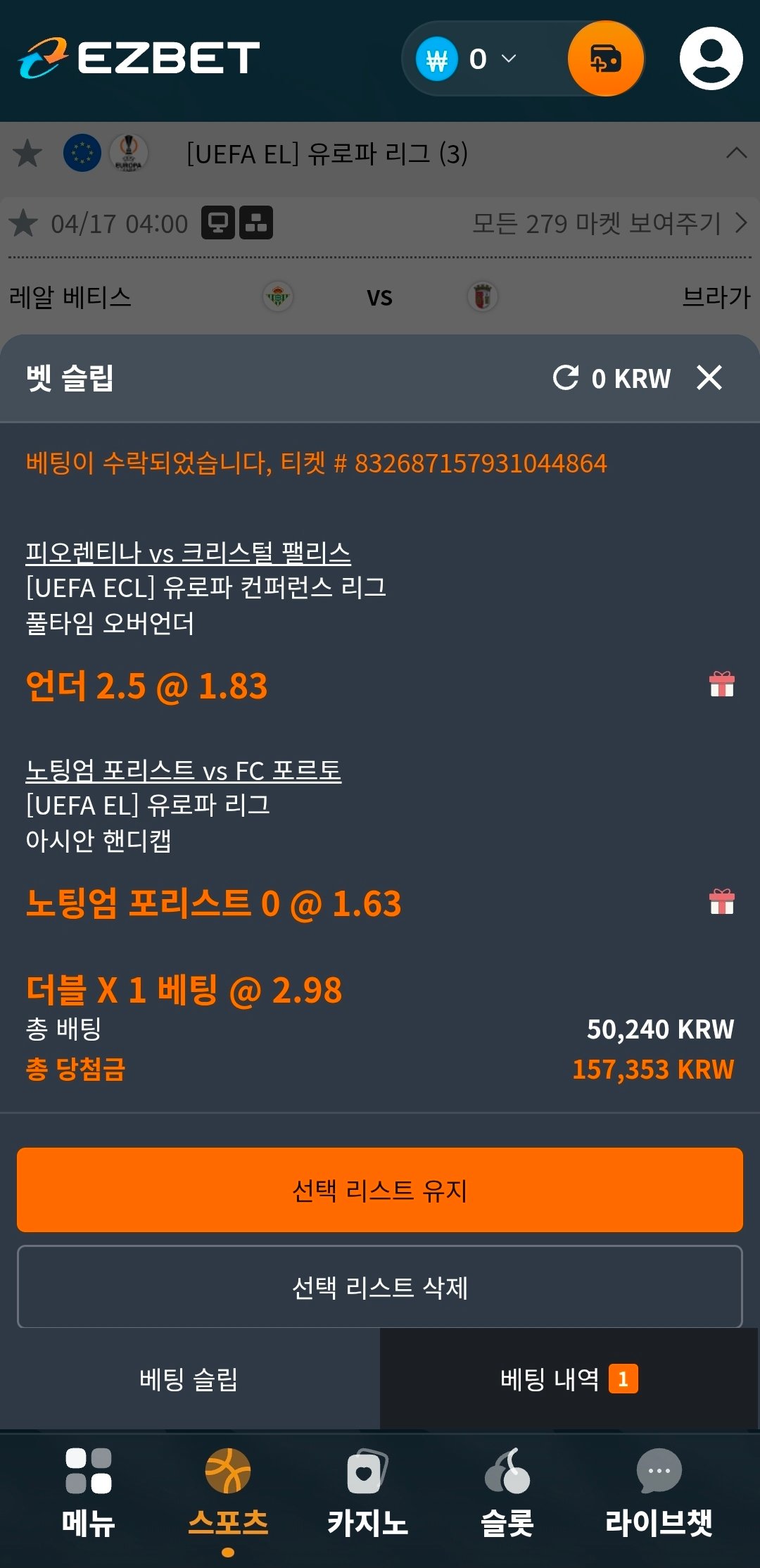Tap the gift icon next to 언더 2.5

(x=721, y=684)
